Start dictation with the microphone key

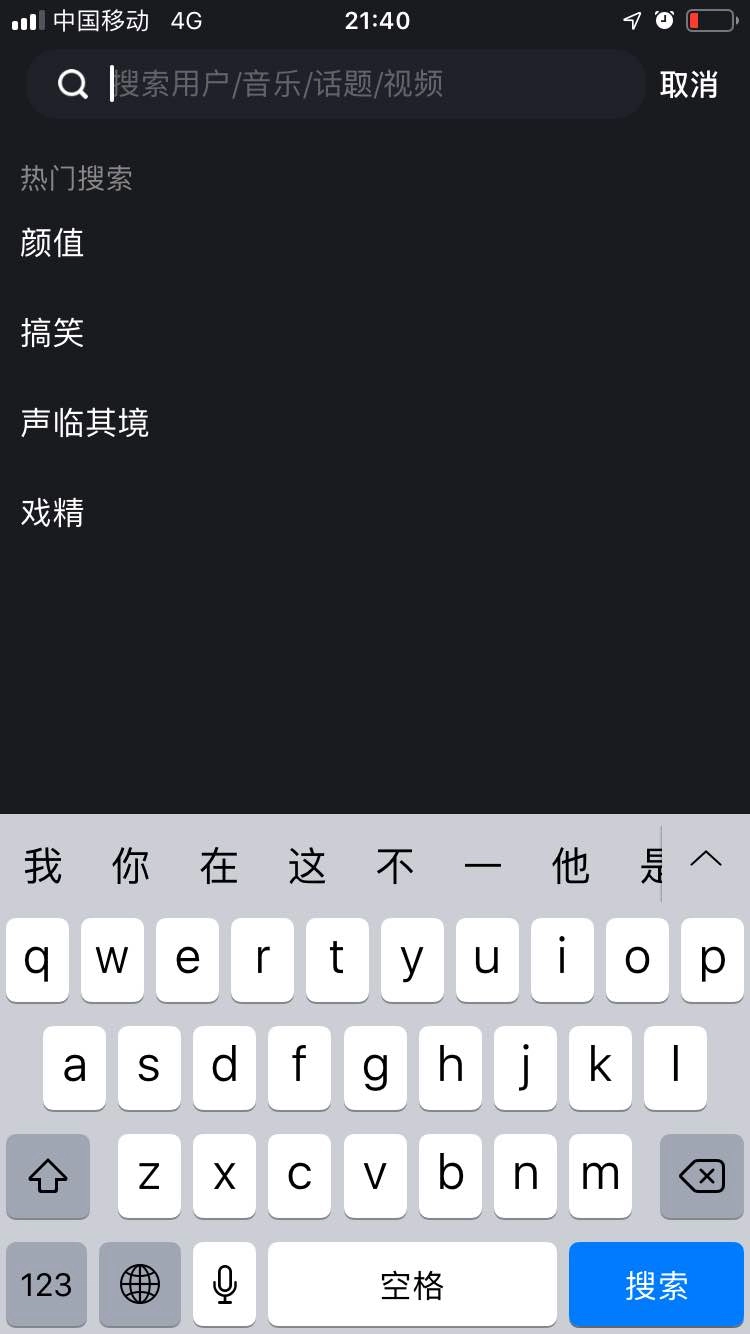225,1285
